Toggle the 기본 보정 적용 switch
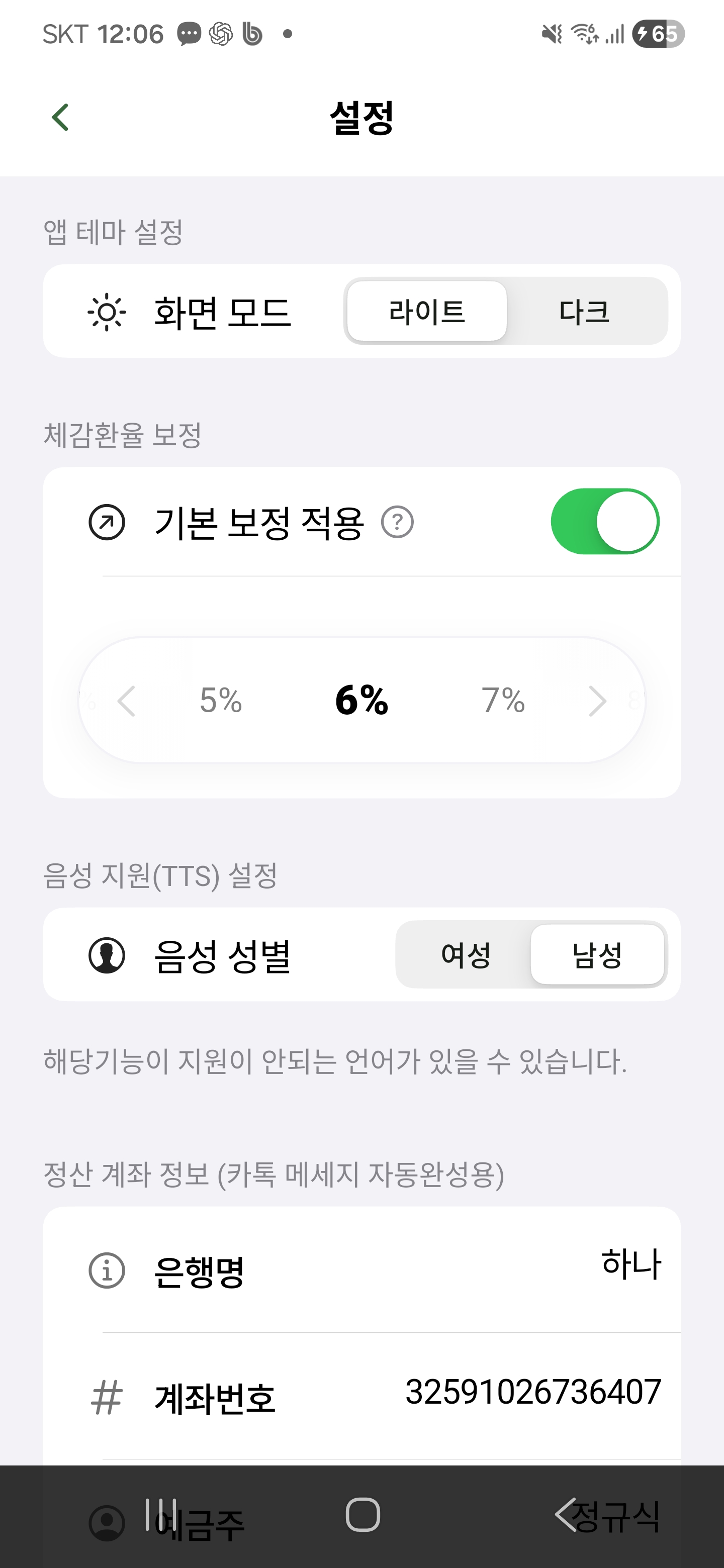 (x=604, y=522)
